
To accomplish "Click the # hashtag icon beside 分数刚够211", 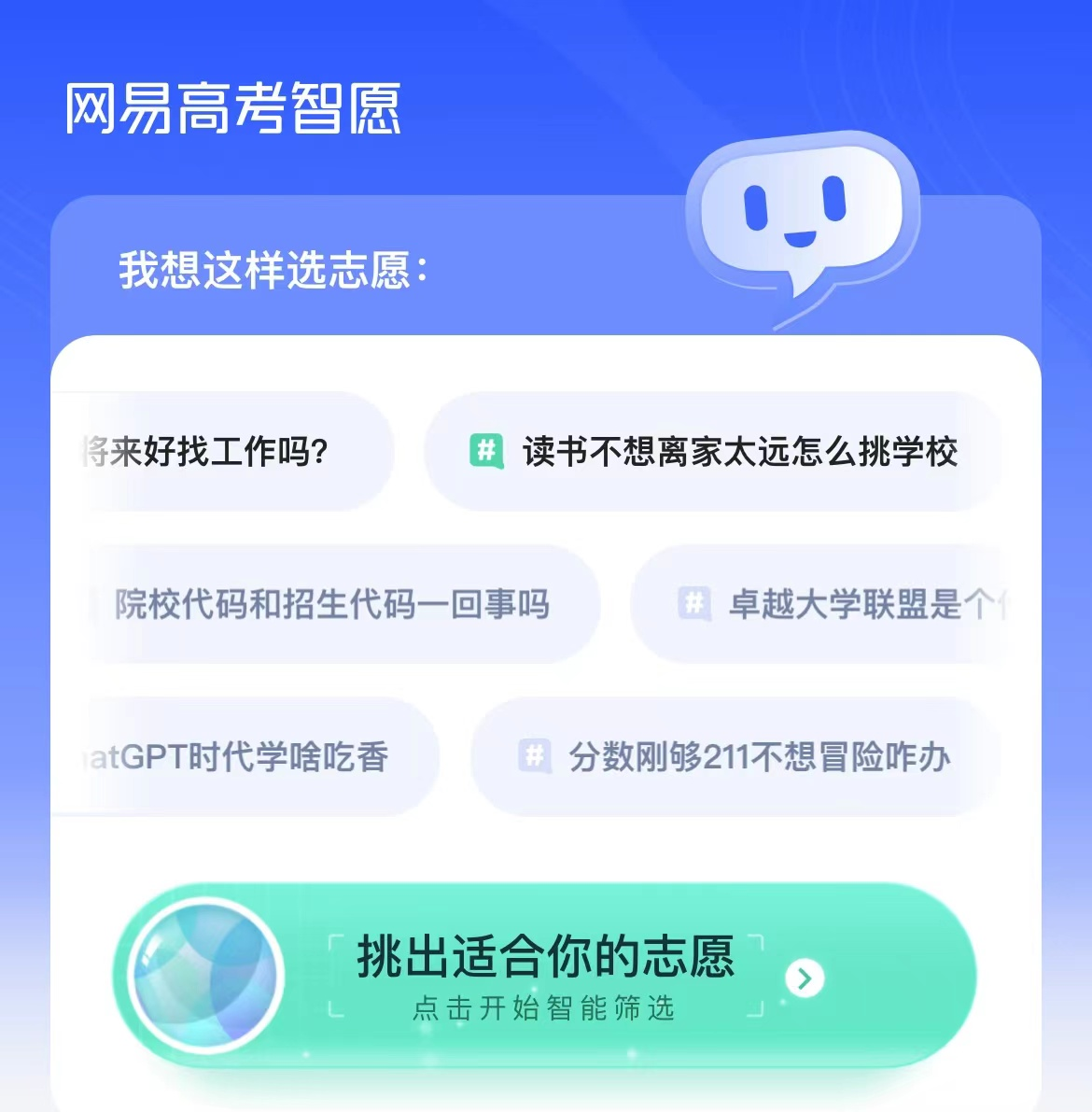I will click(535, 755).
